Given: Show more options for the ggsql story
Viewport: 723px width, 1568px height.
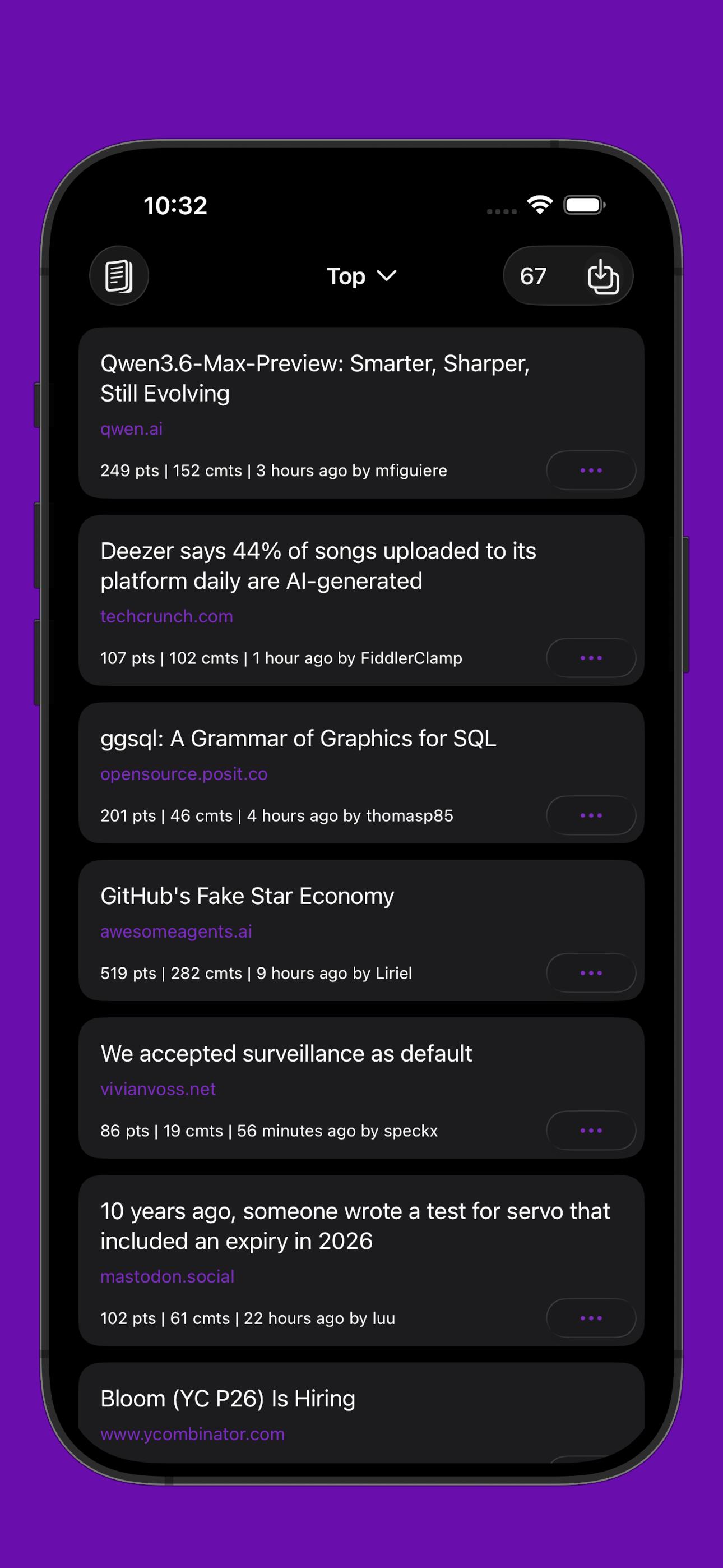Looking at the screenshot, I should point(590,815).
